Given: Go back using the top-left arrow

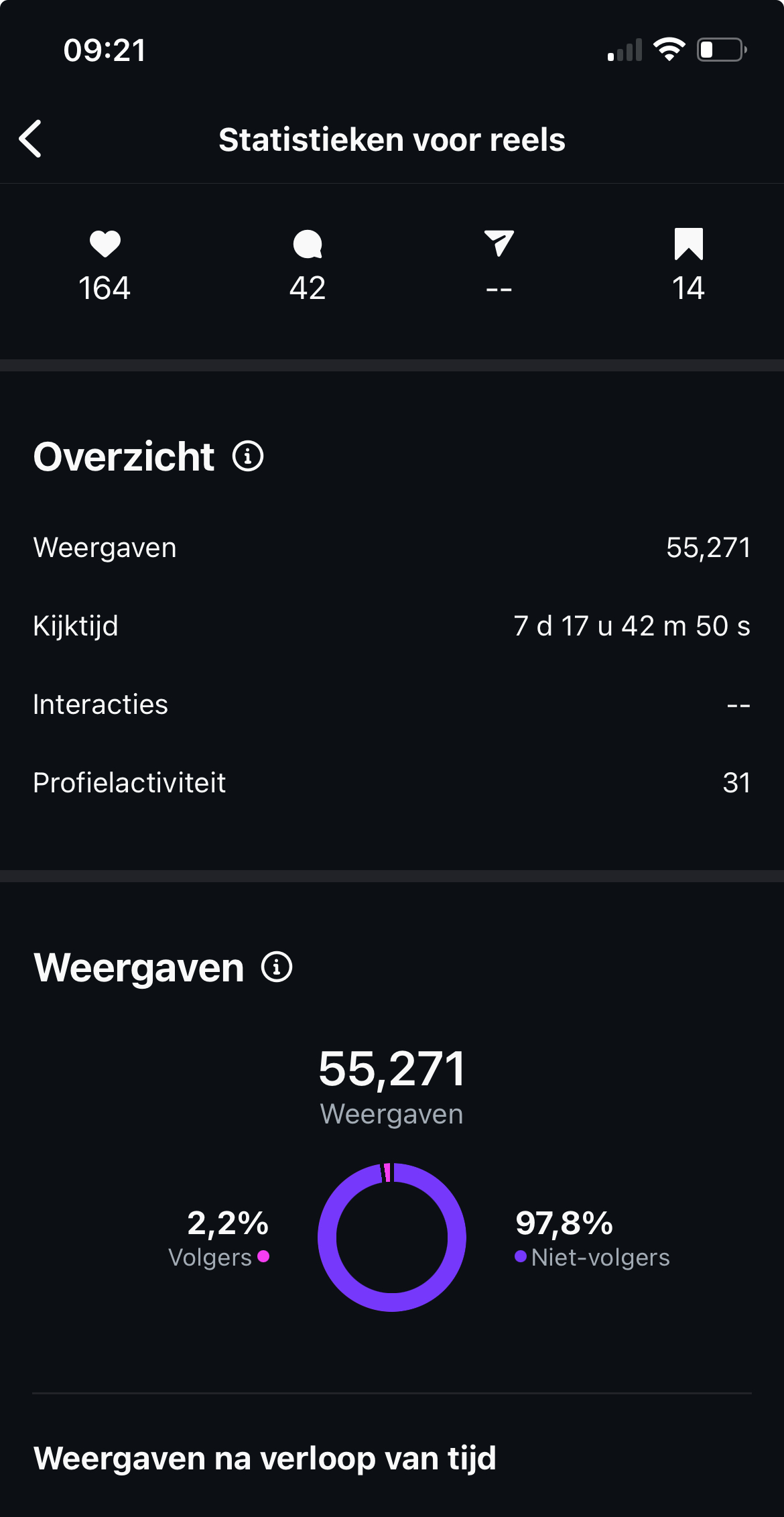Looking at the screenshot, I should 31,139.
